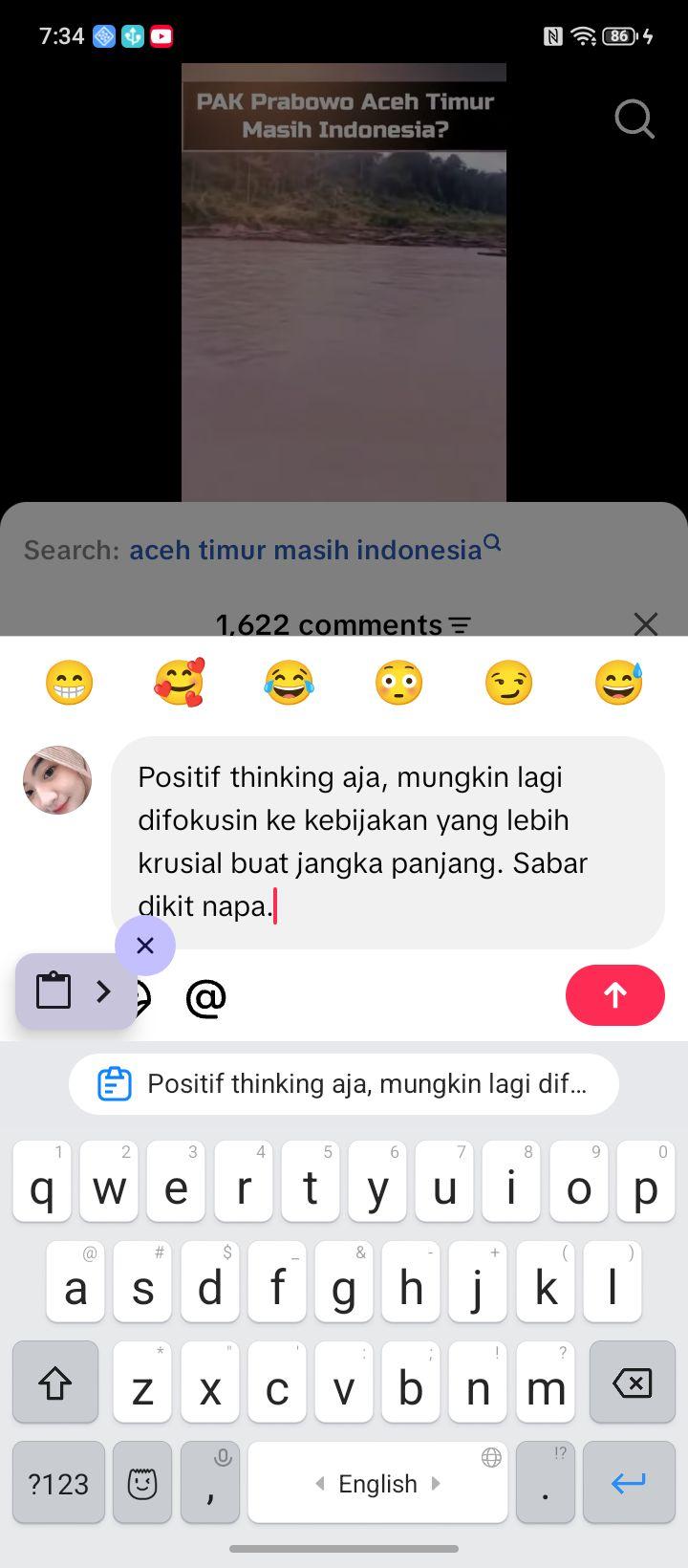
Task: Open the search magnifier over the video
Action: point(634,119)
